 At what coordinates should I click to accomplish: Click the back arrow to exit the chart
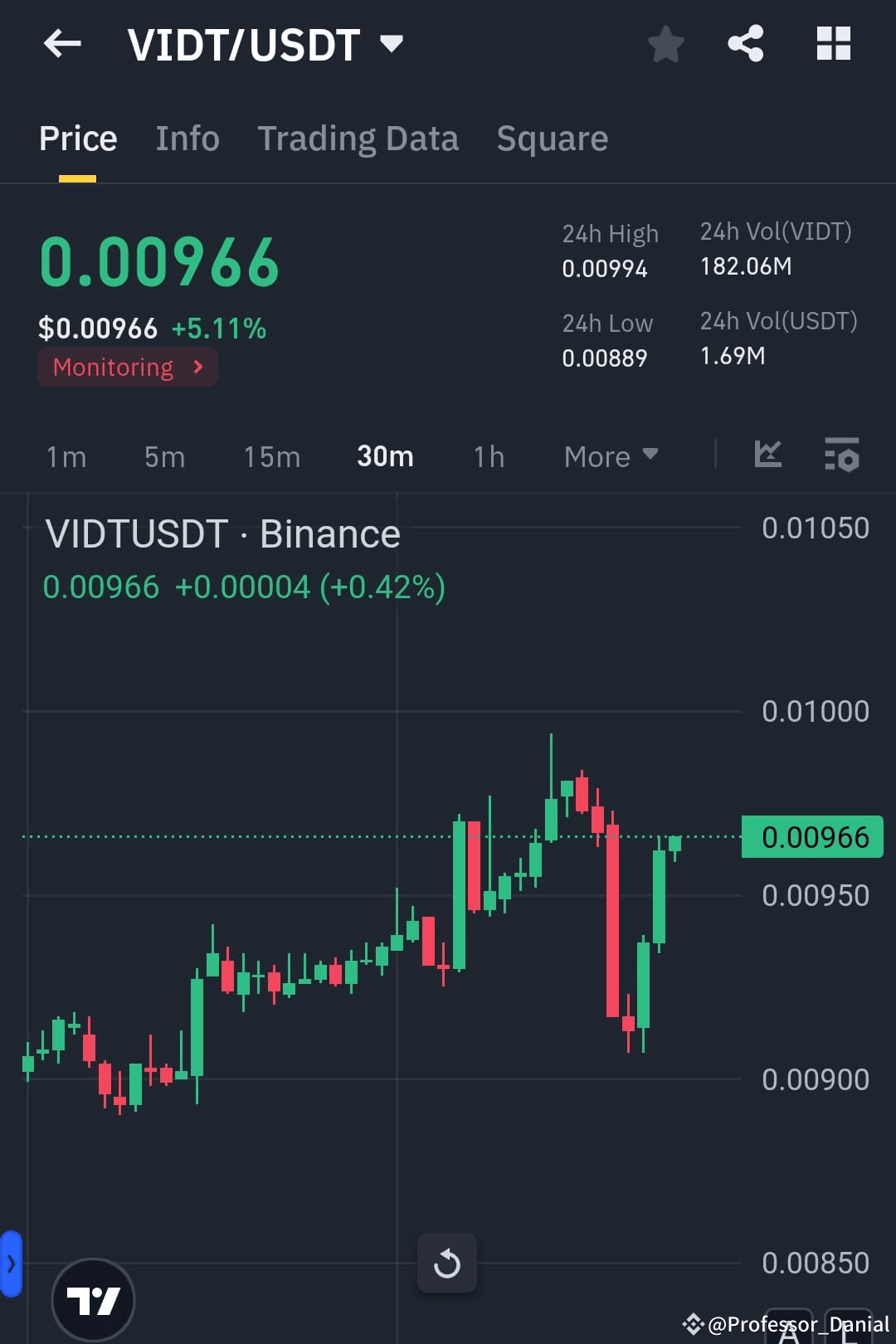[62, 44]
